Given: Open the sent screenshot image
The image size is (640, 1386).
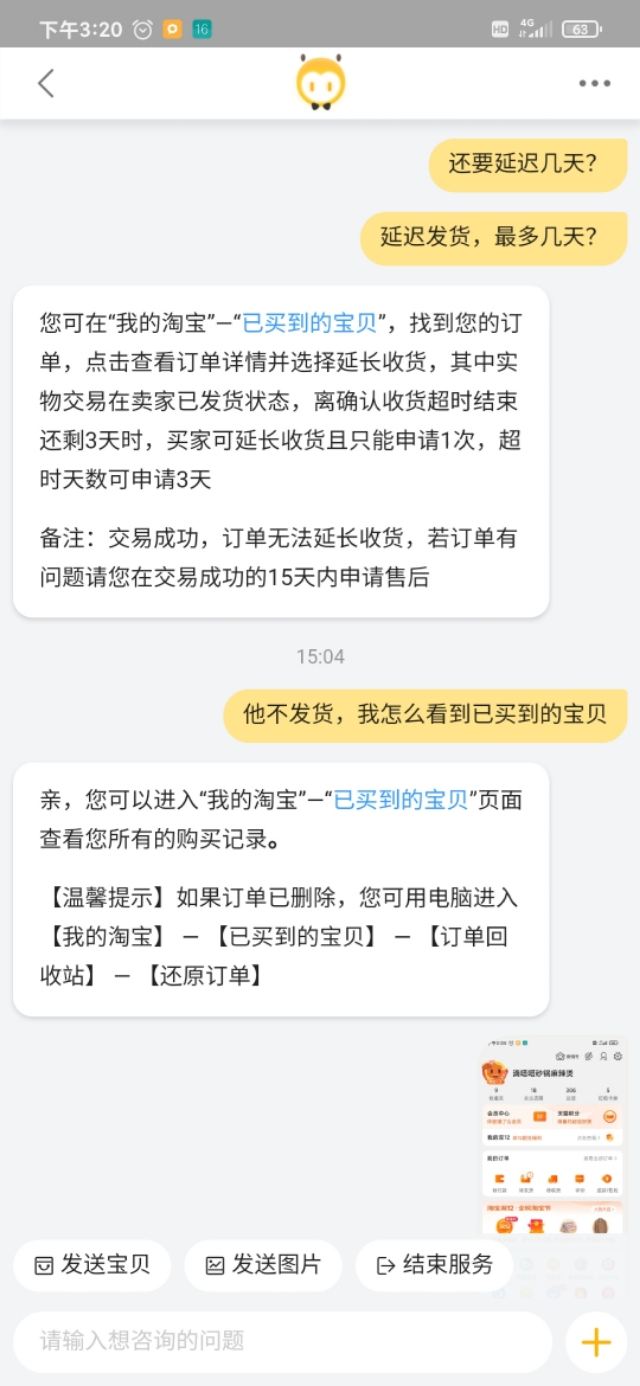Looking at the screenshot, I should (x=554, y=1130).
